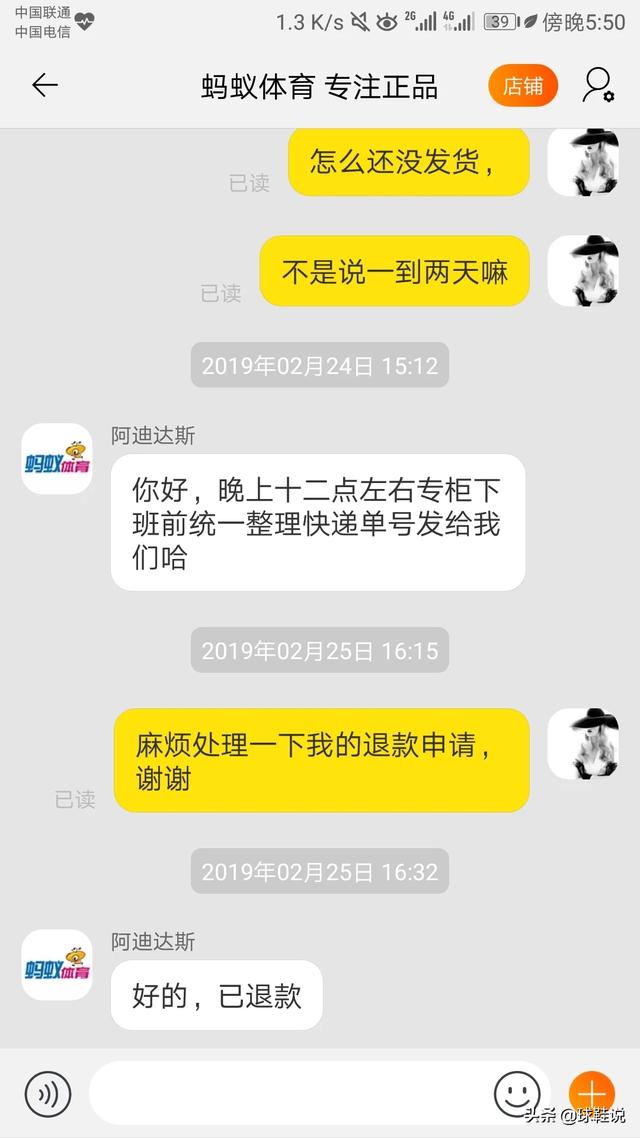Open the emoji picker
Viewport: 640px width, 1138px height.
pos(517,1094)
